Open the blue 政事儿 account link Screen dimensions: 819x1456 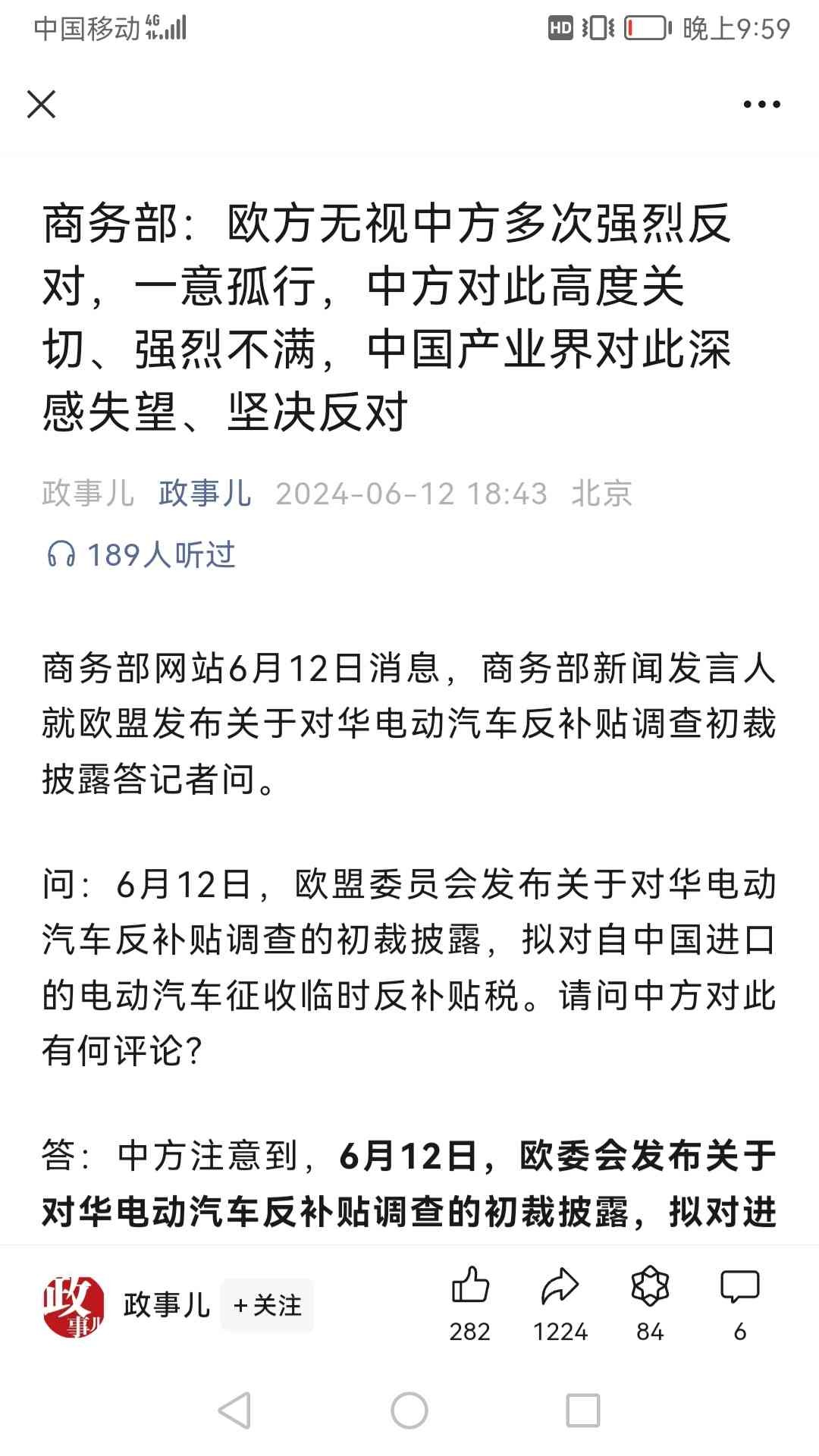205,494
